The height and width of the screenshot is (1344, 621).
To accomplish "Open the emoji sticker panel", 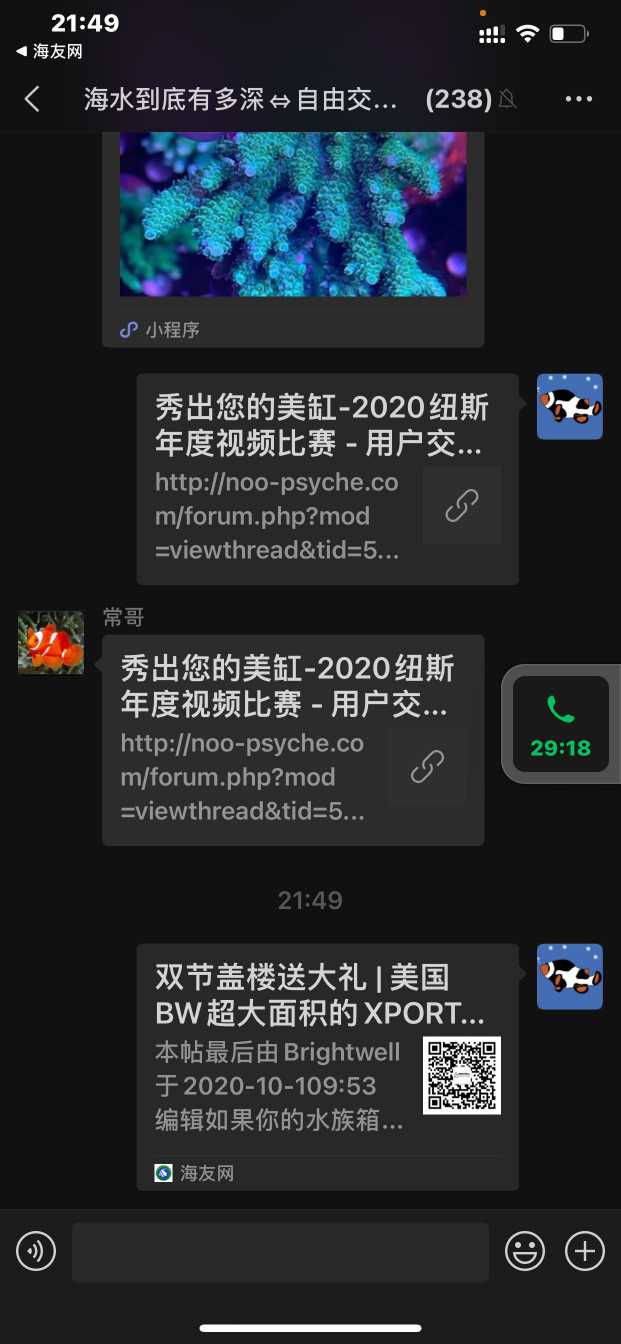I will click(525, 1251).
